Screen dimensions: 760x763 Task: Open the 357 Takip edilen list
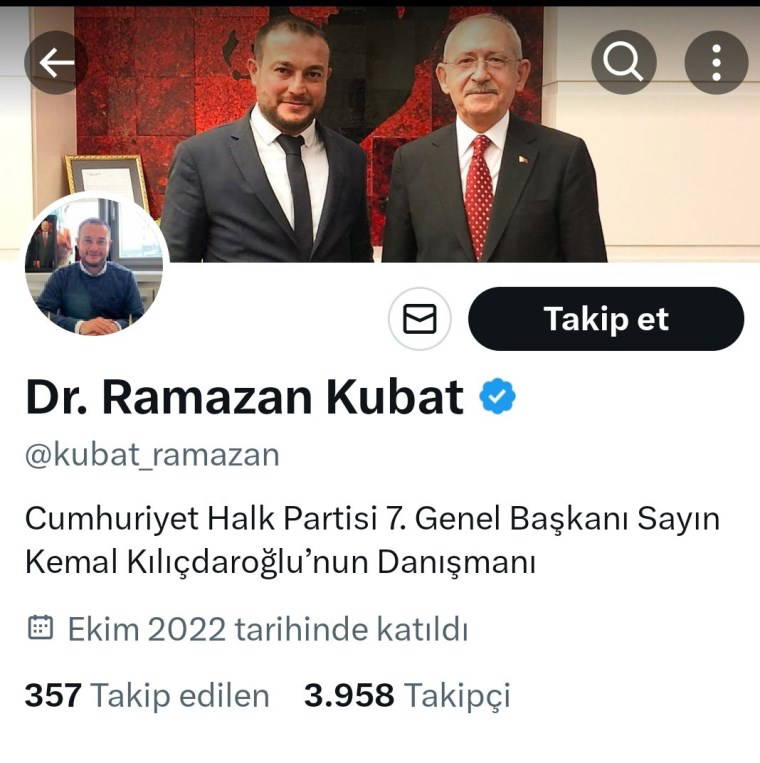coord(147,695)
